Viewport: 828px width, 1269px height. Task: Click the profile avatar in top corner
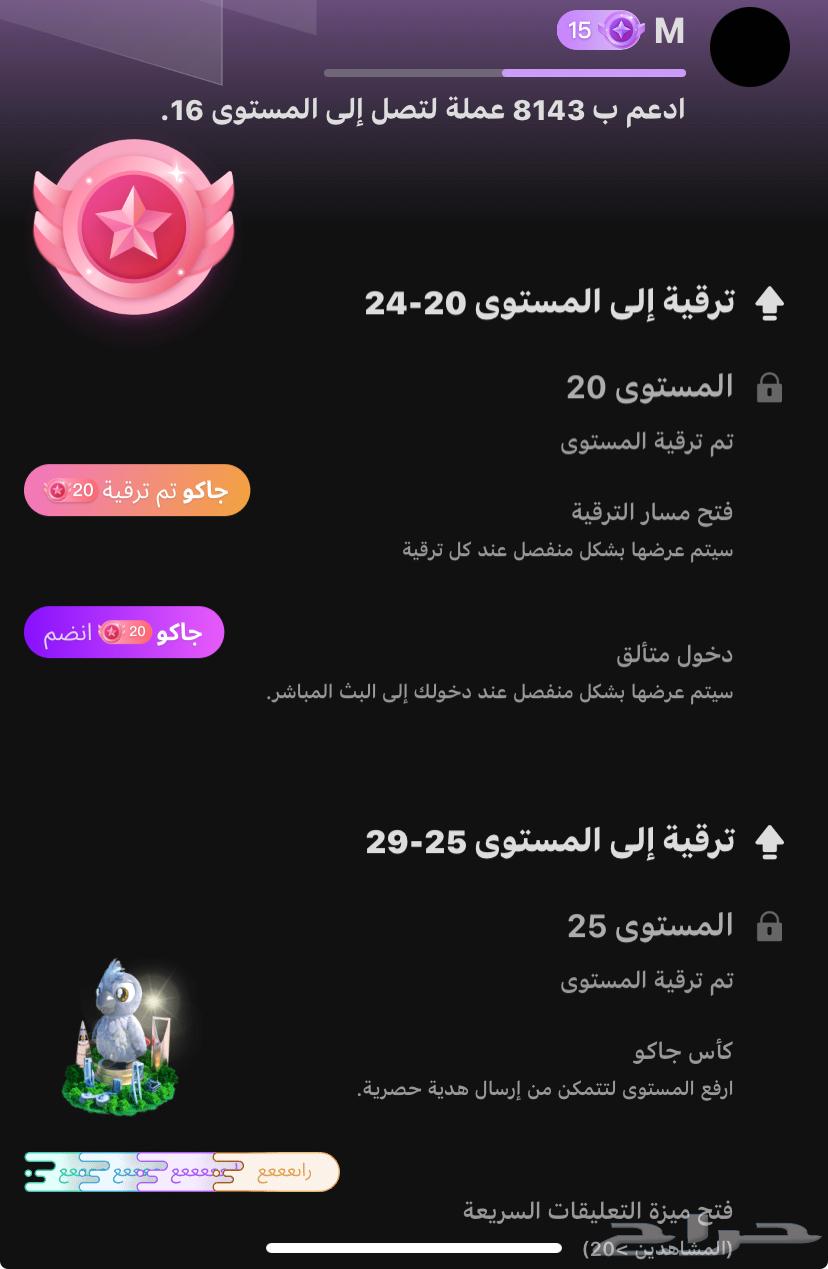pyautogui.click(x=751, y=47)
